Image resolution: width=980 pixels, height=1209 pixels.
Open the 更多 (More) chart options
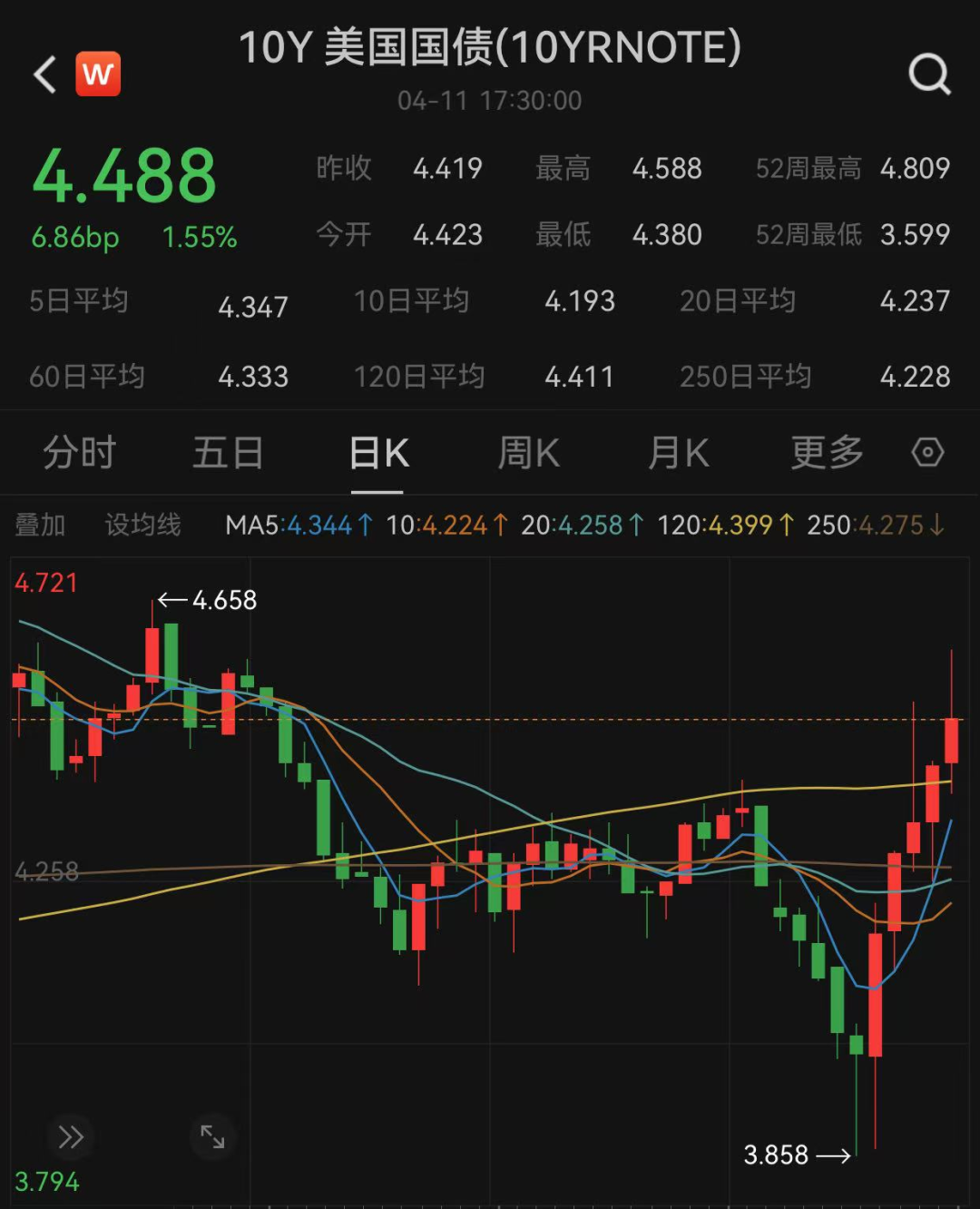point(826,452)
